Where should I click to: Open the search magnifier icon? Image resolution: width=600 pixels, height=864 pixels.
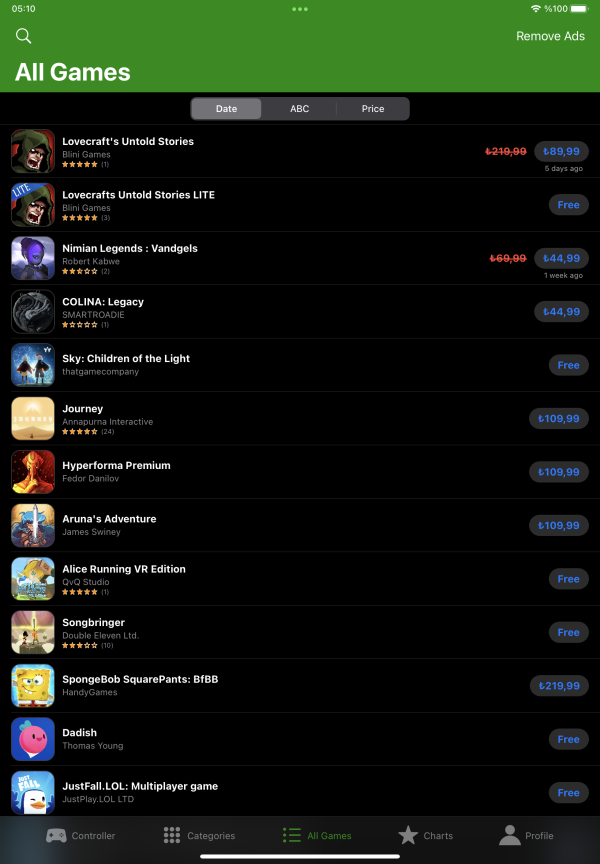(x=24, y=36)
